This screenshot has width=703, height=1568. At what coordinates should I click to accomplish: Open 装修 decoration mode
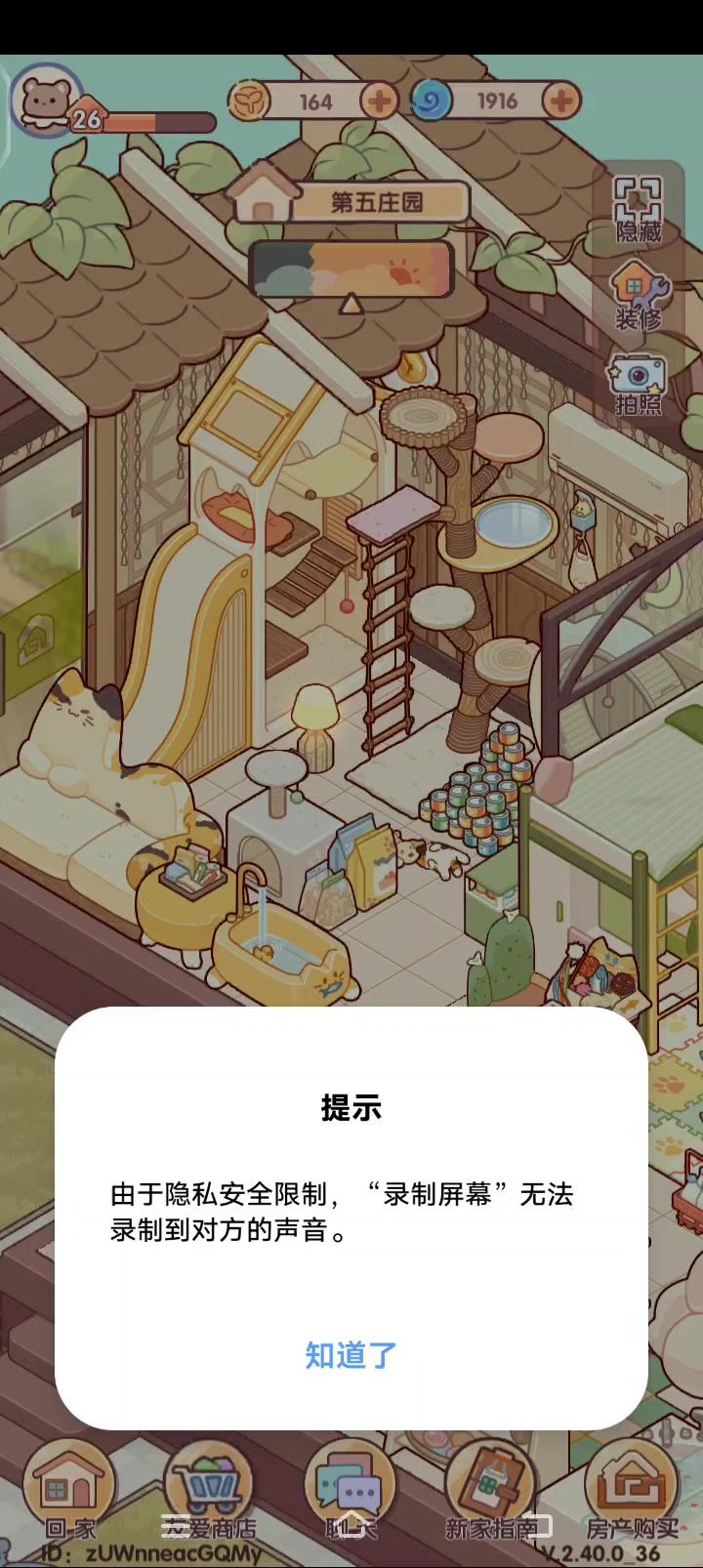tap(638, 295)
